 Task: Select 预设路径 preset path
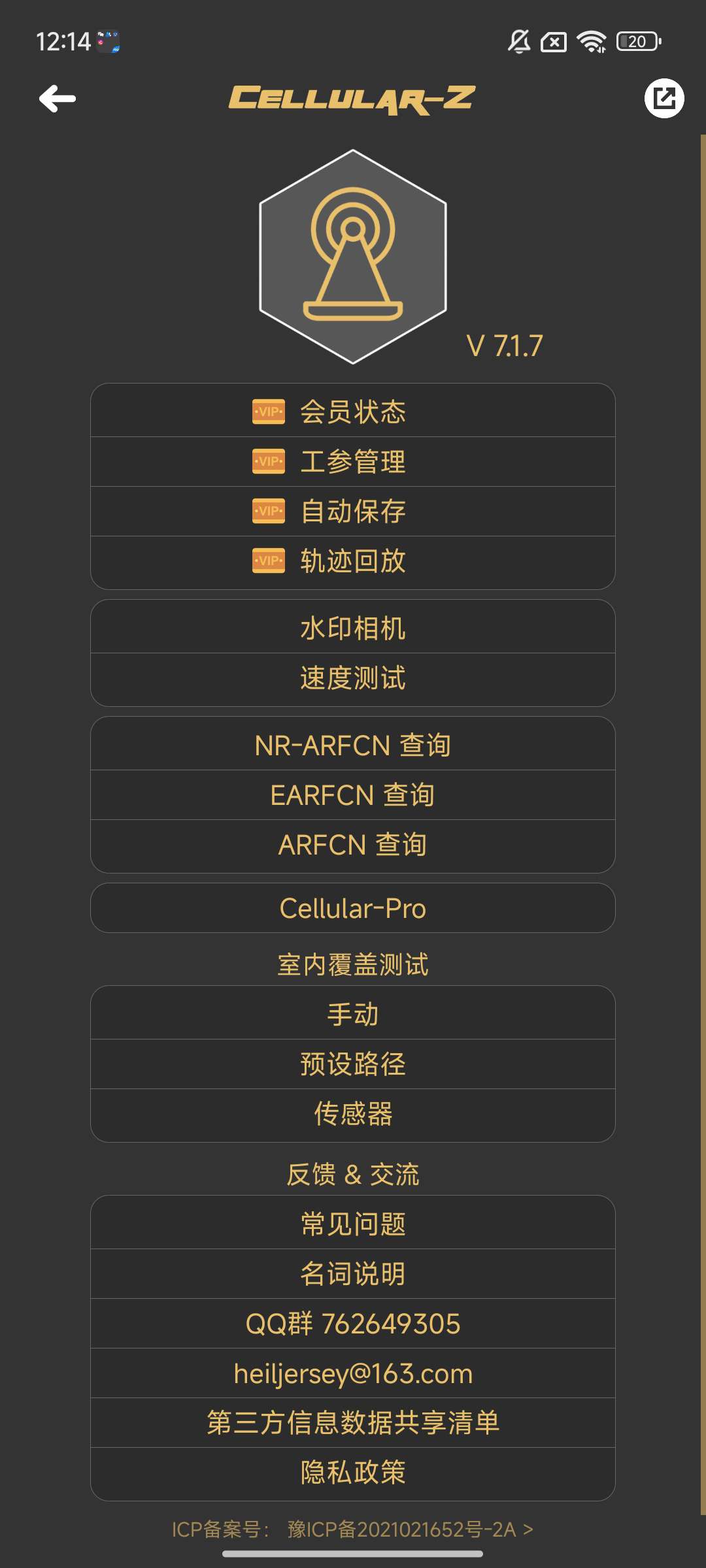353,1064
